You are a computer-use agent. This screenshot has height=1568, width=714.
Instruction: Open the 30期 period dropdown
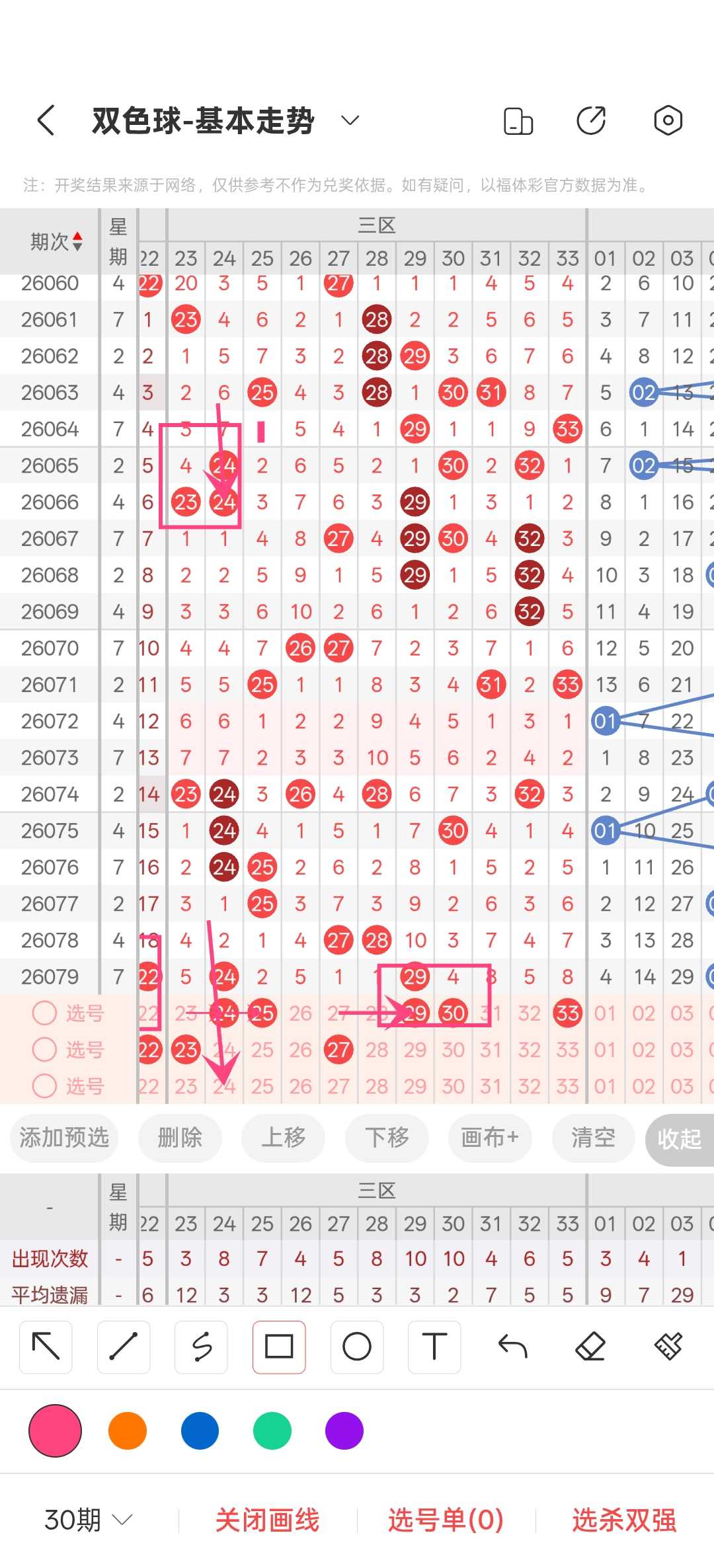(89, 1520)
